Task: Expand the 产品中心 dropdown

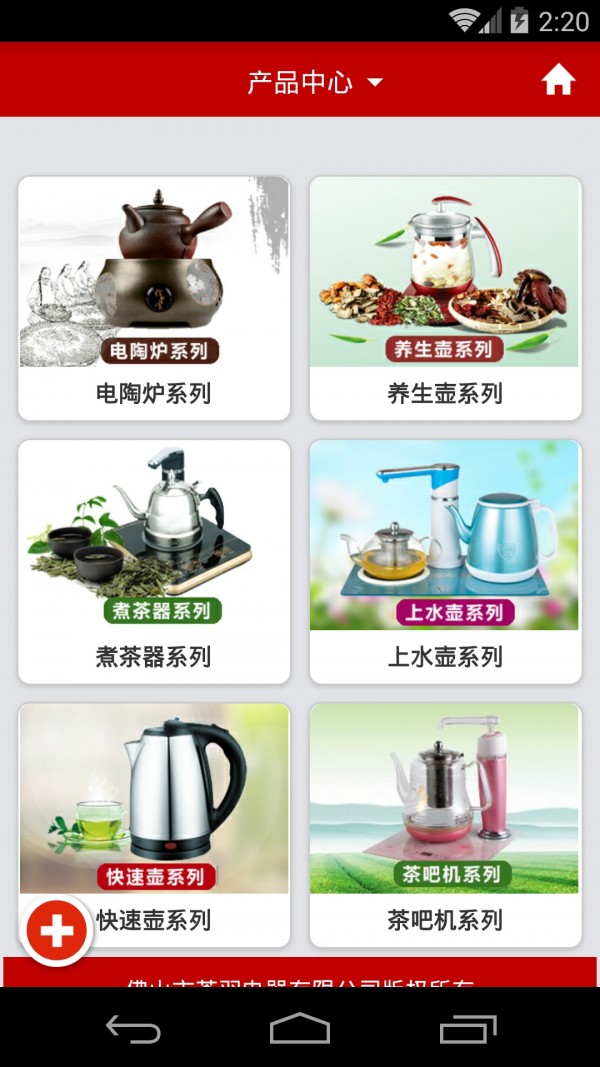Action: (315, 82)
